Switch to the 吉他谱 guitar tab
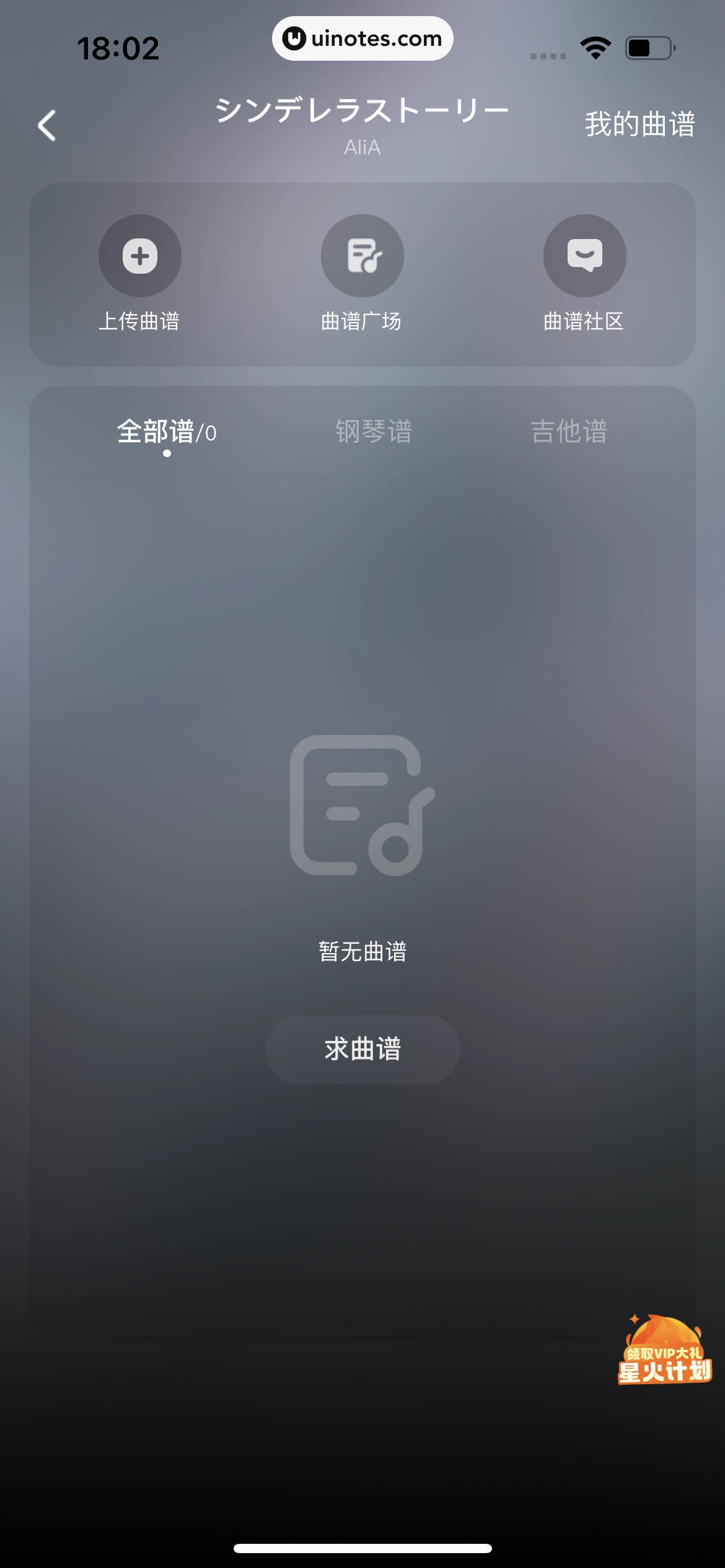Viewport: 725px width, 1568px height. tap(569, 432)
